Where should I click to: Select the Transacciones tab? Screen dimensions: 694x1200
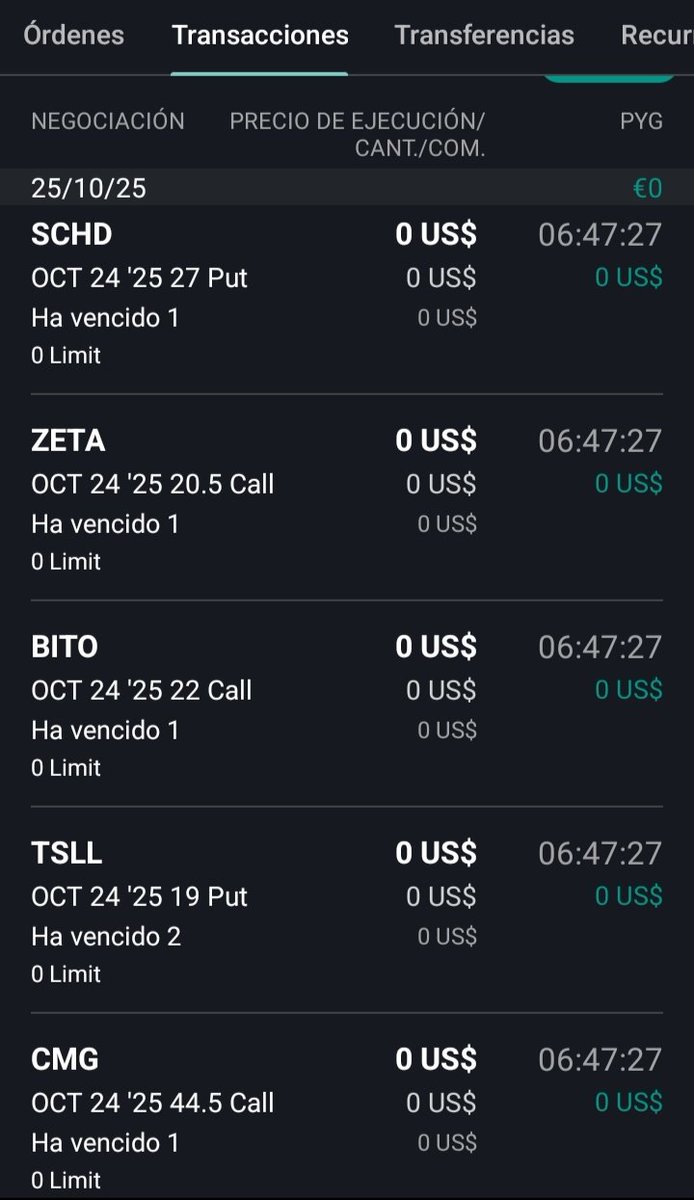coord(260,35)
